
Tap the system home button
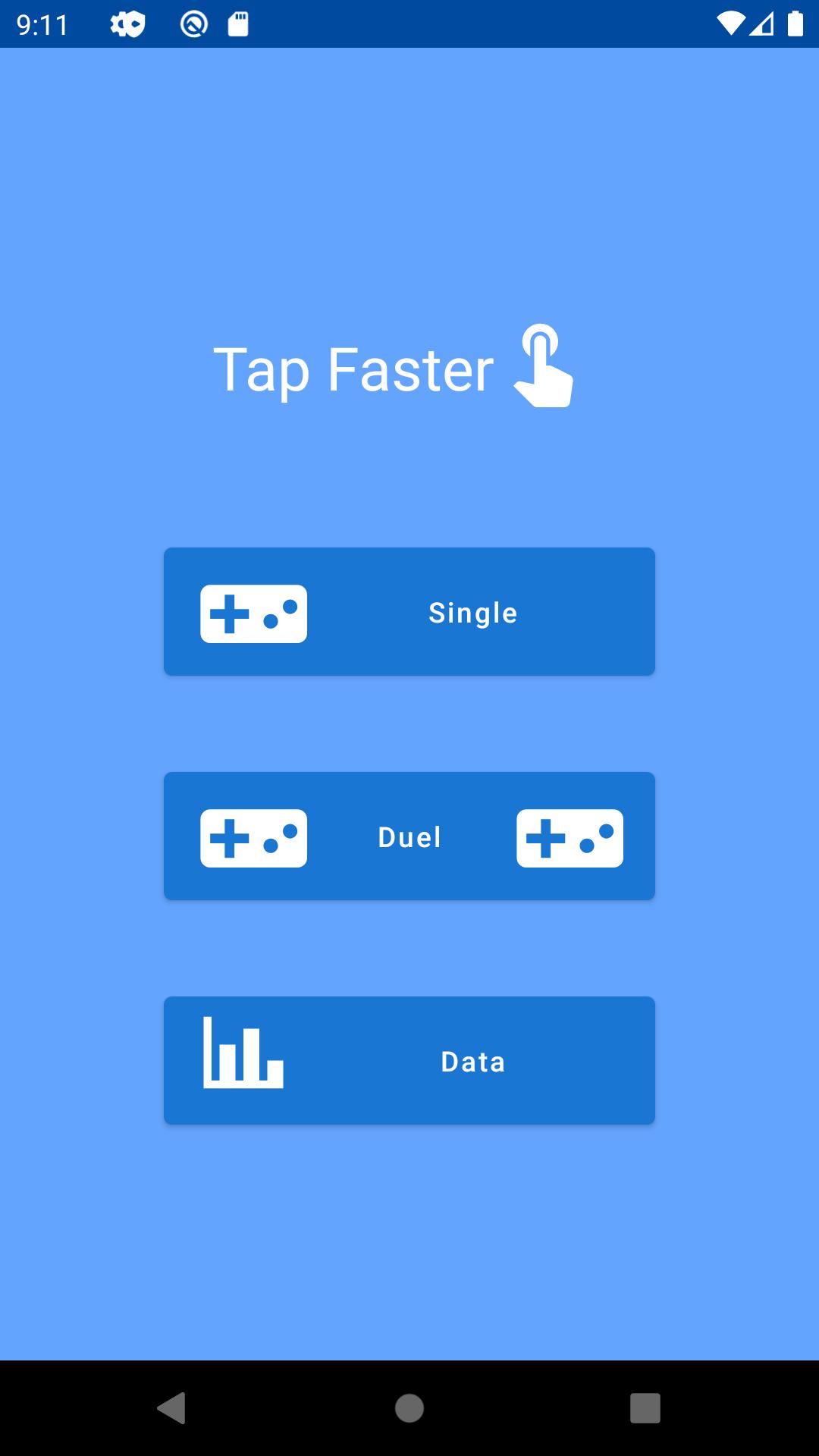[409, 1408]
